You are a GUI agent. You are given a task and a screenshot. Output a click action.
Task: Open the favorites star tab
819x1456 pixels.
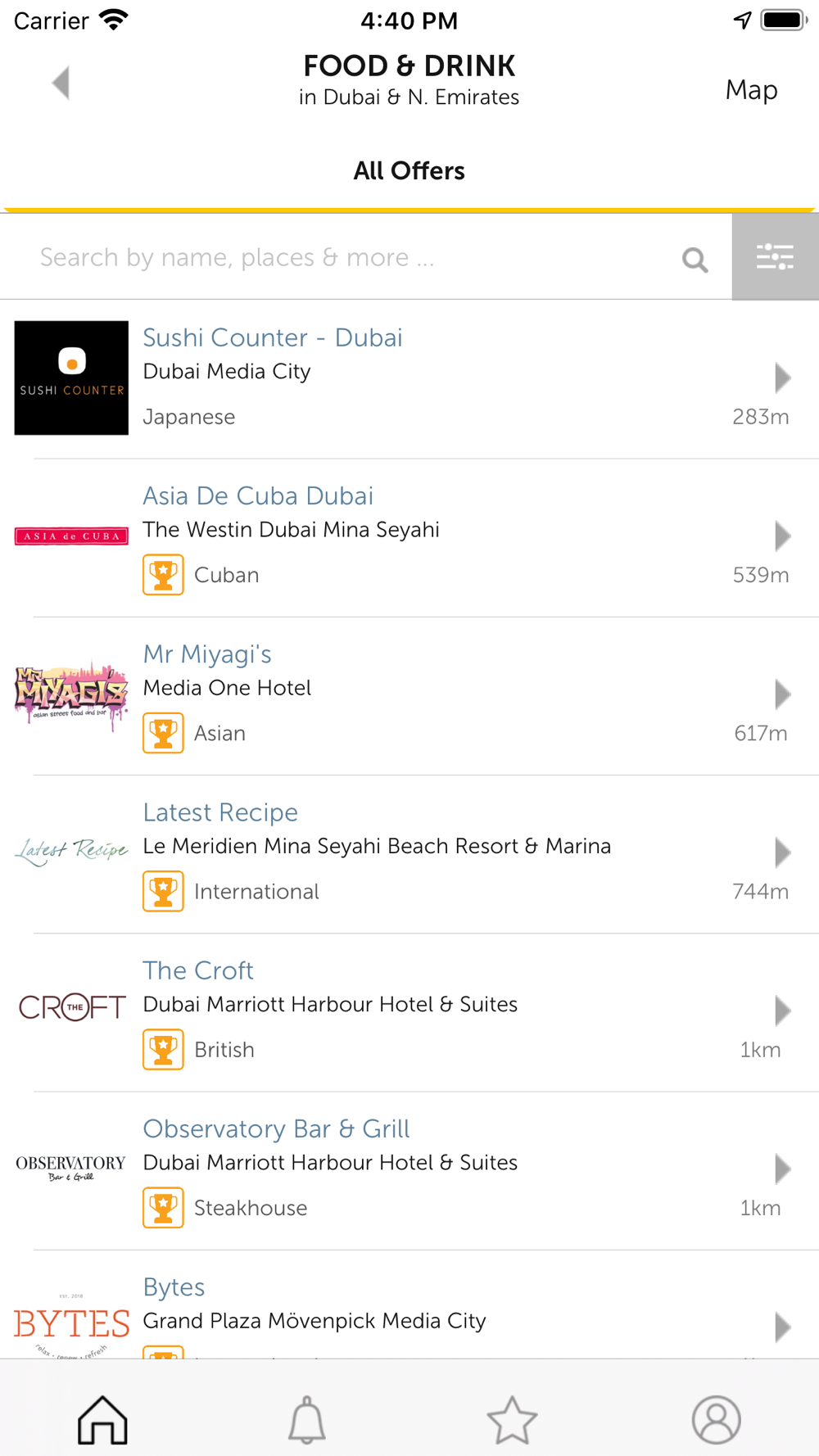[x=512, y=1419]
